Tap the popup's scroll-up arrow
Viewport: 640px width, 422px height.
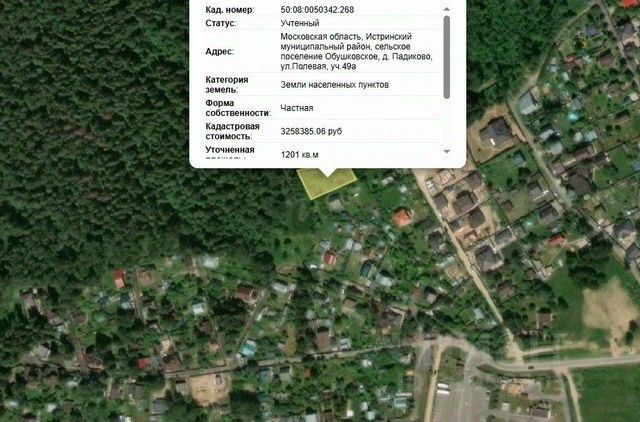446,8
